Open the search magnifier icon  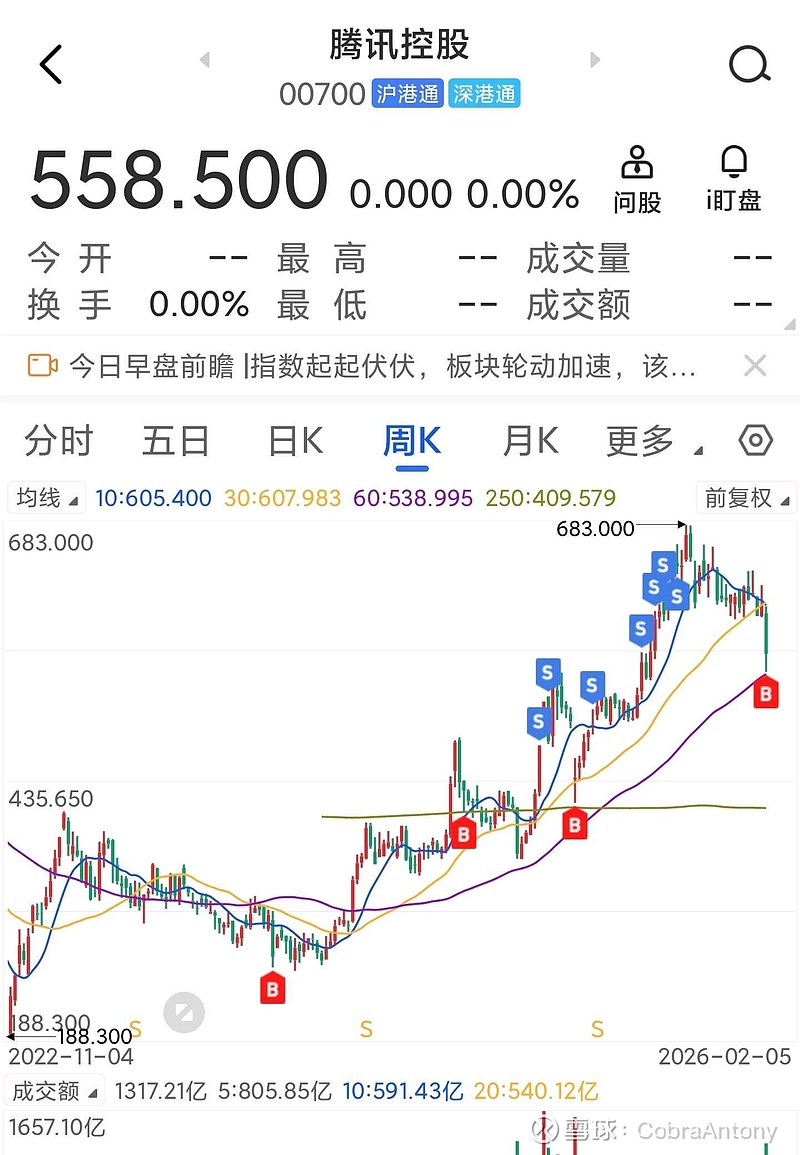[x=748, y=64]
